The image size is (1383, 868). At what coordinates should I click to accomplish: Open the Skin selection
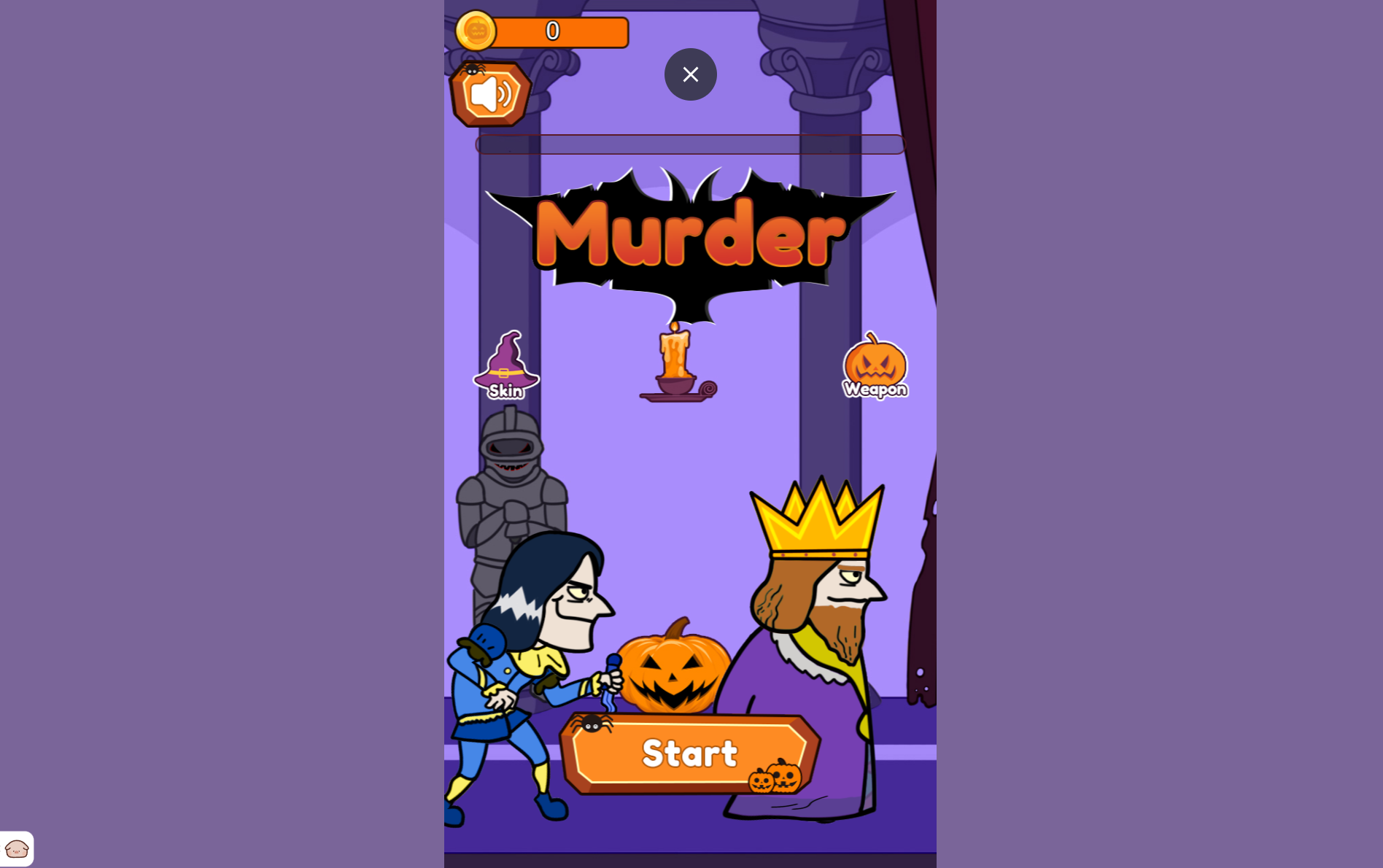click(505, 365)
